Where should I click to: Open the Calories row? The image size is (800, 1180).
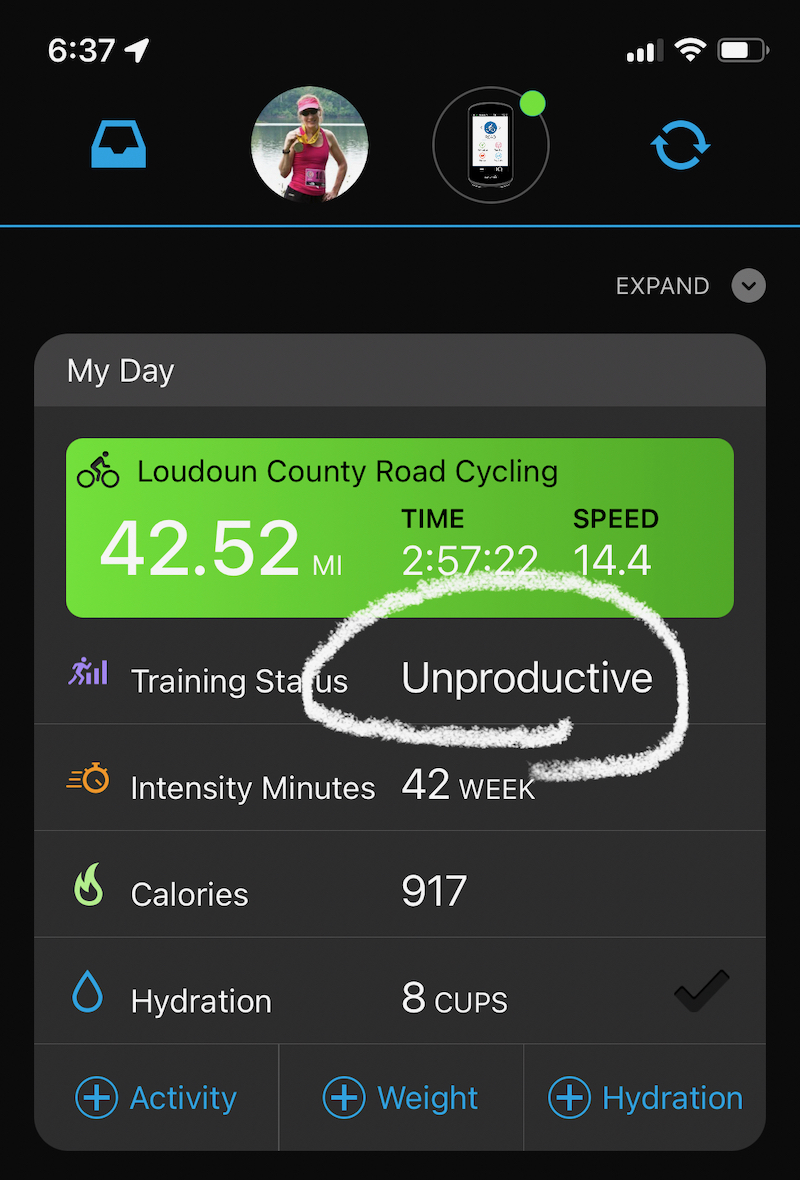pyautogui.click(x=400, y=892)
